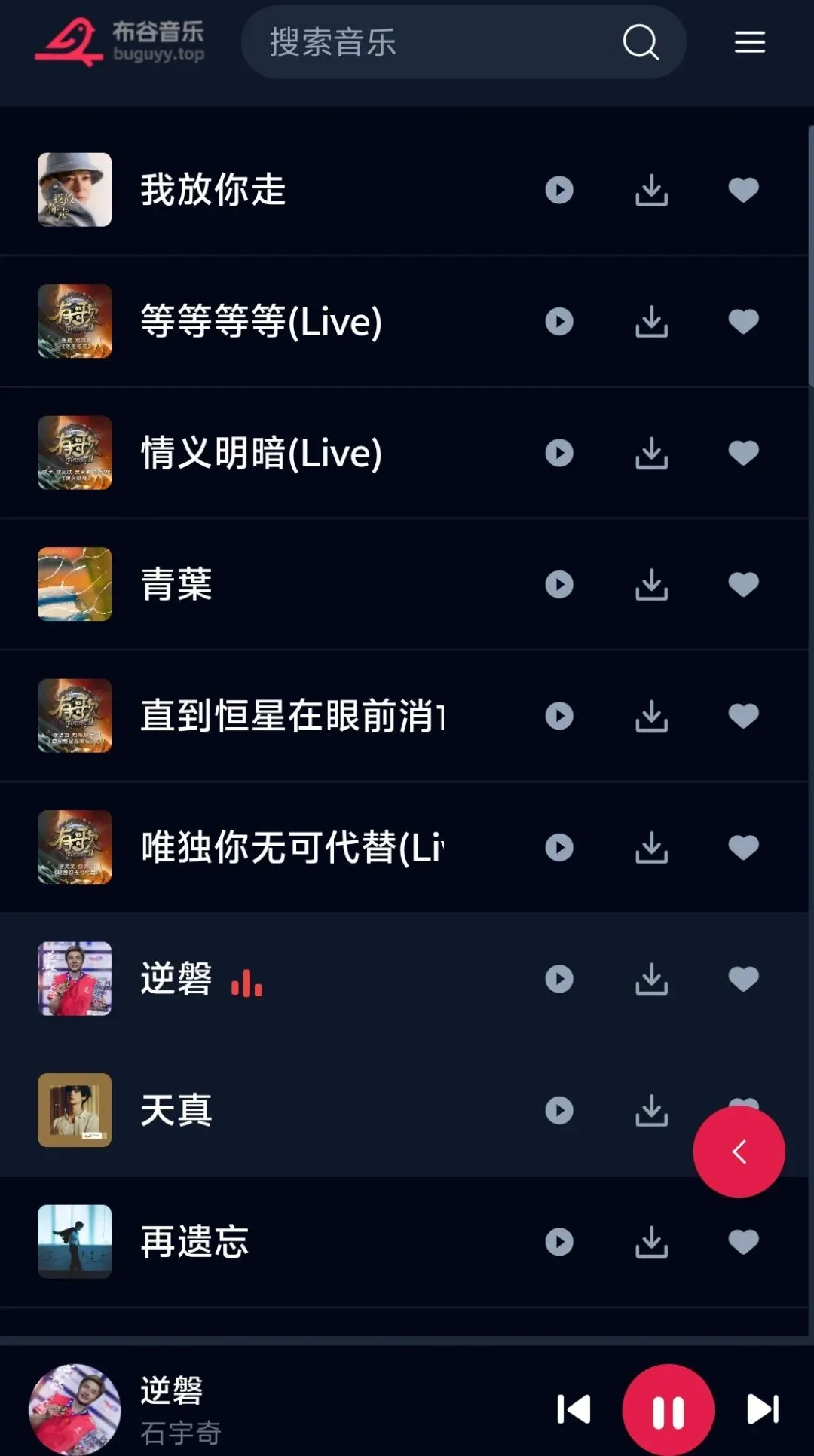The height and width of the screenshot is (1456, 814).
Task: Download 等等等等(Live)
Action: [x=651, y=322]
